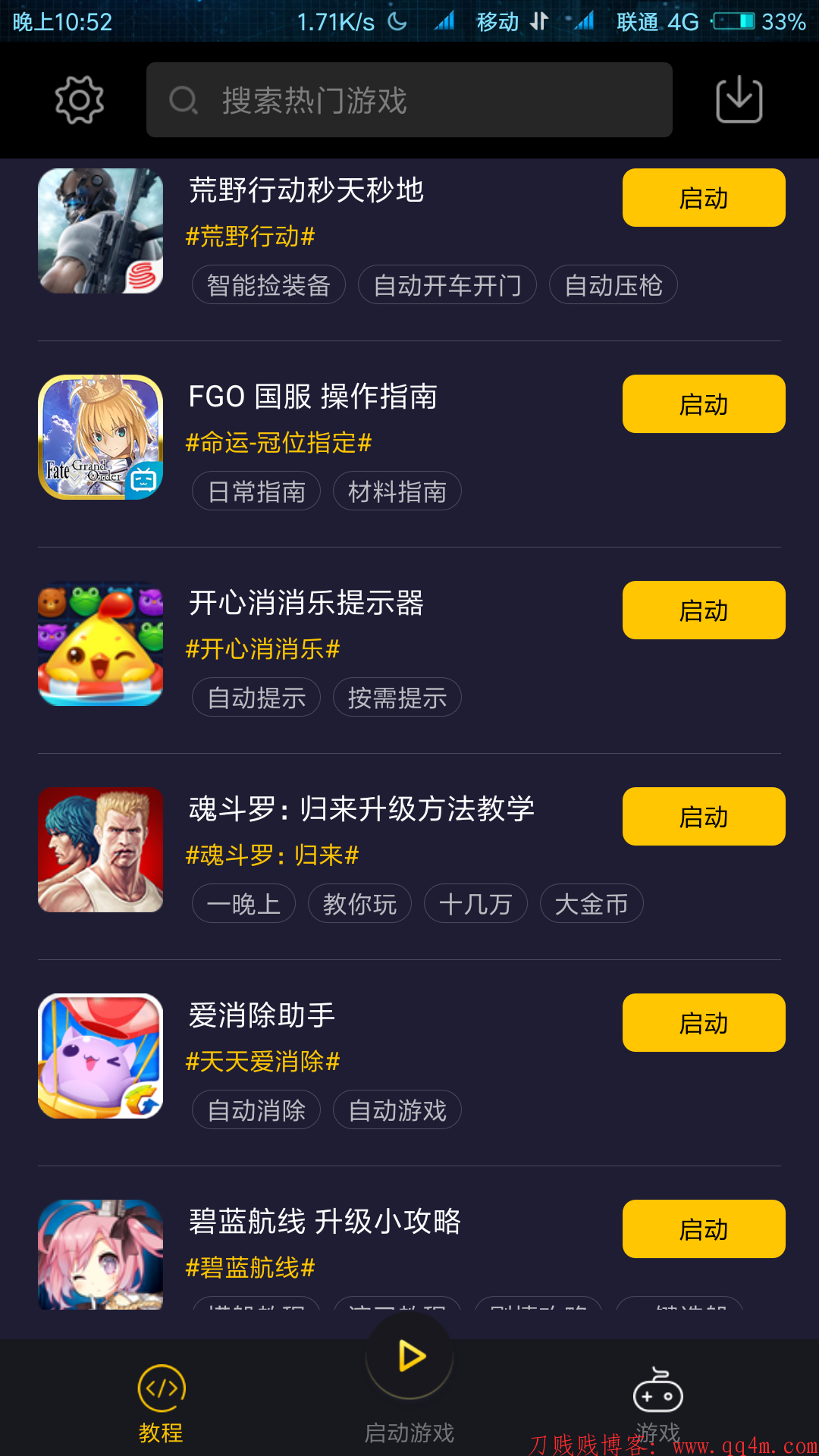Select the 自动消除 chip
The height and width of the screenshot is (1456, 819).
click(x=256, y=1110)
